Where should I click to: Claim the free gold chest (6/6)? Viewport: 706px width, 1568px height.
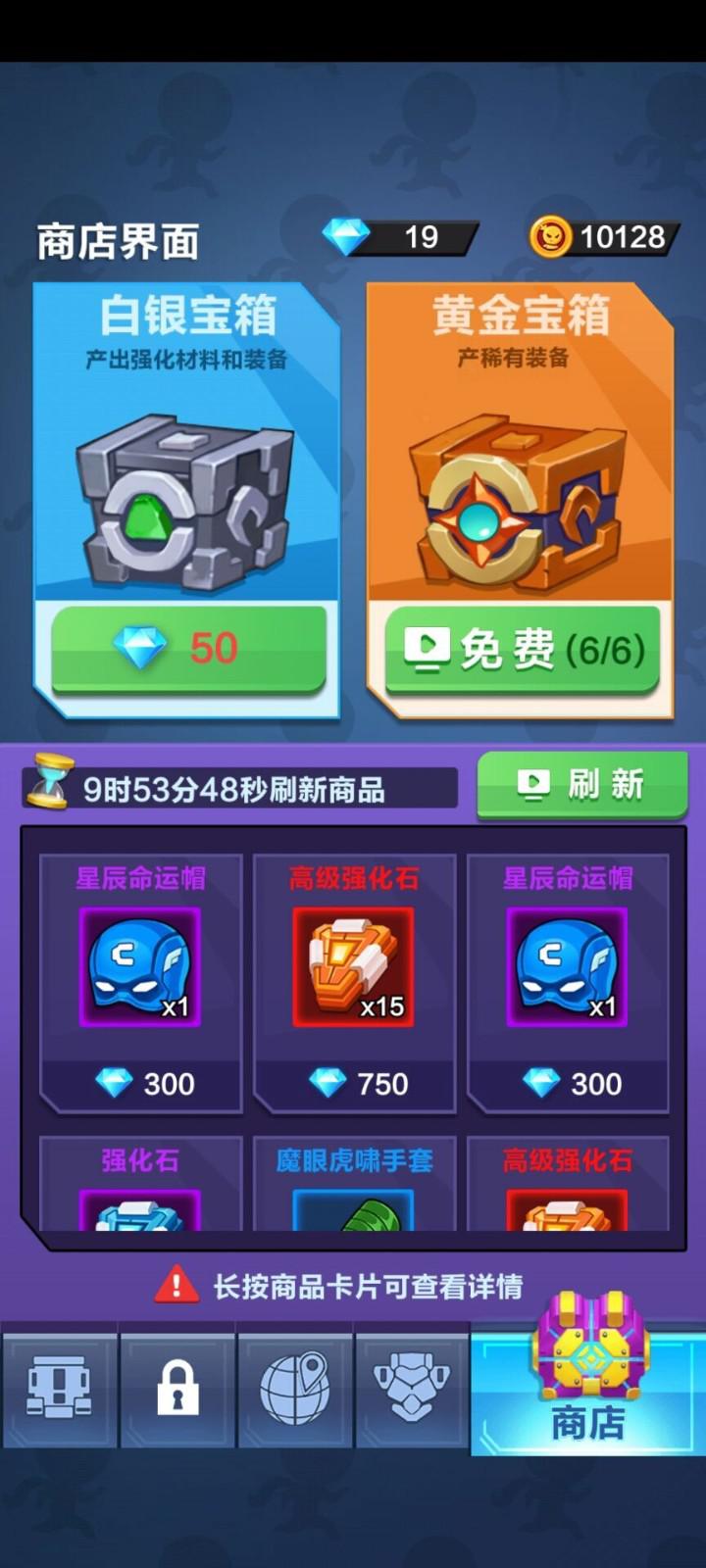pos(522,650)
